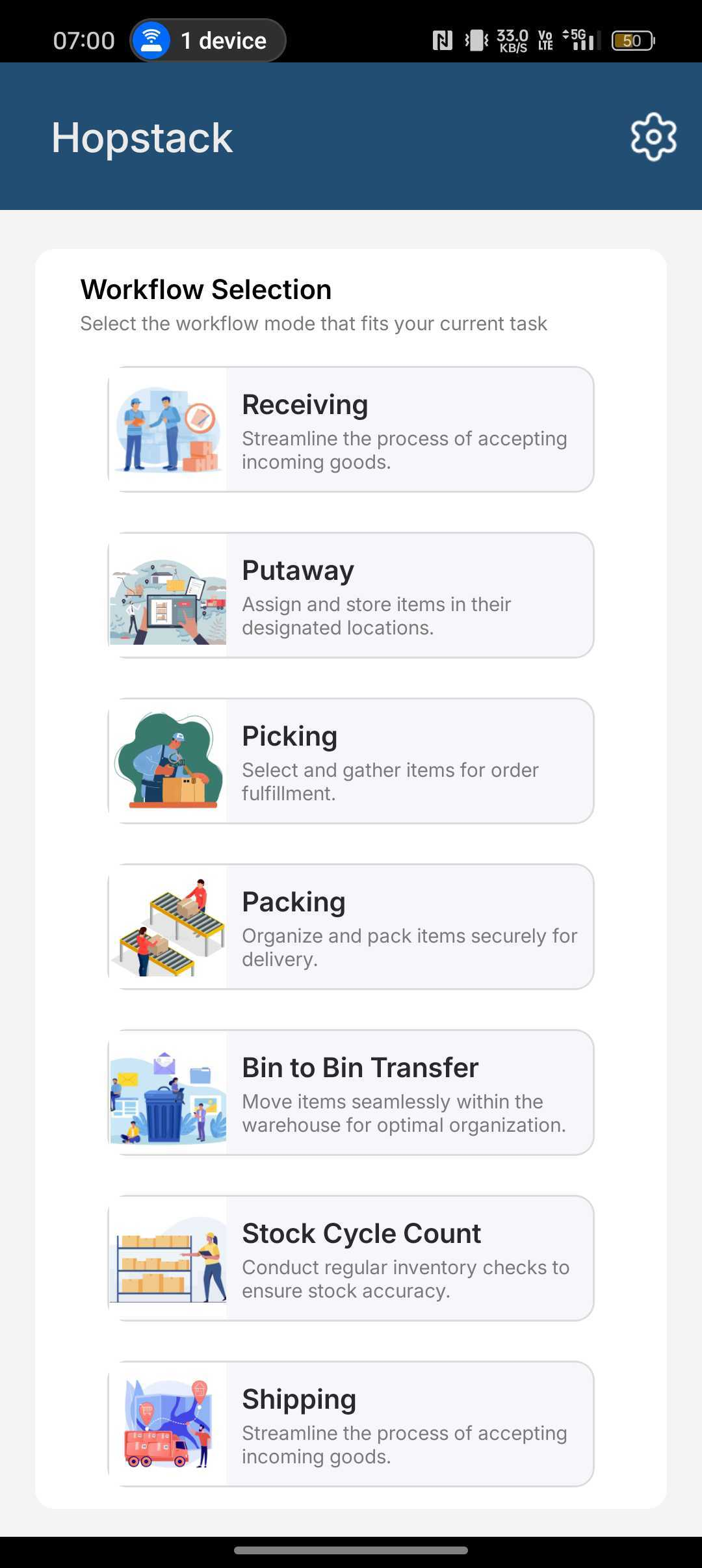
Task: Tap the Picking worker illustration icon
Action: (168, 761)
